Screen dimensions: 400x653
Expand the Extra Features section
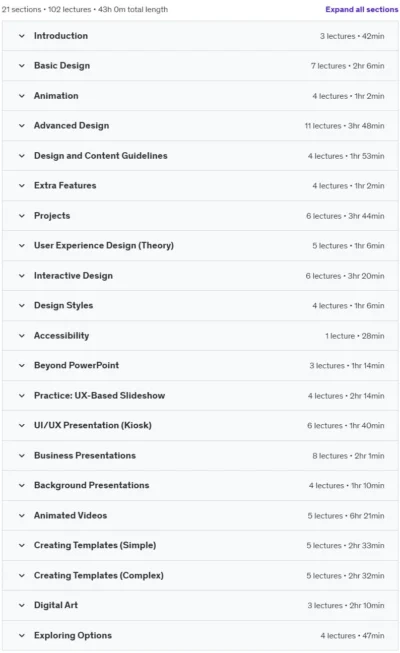click(200, 186)
